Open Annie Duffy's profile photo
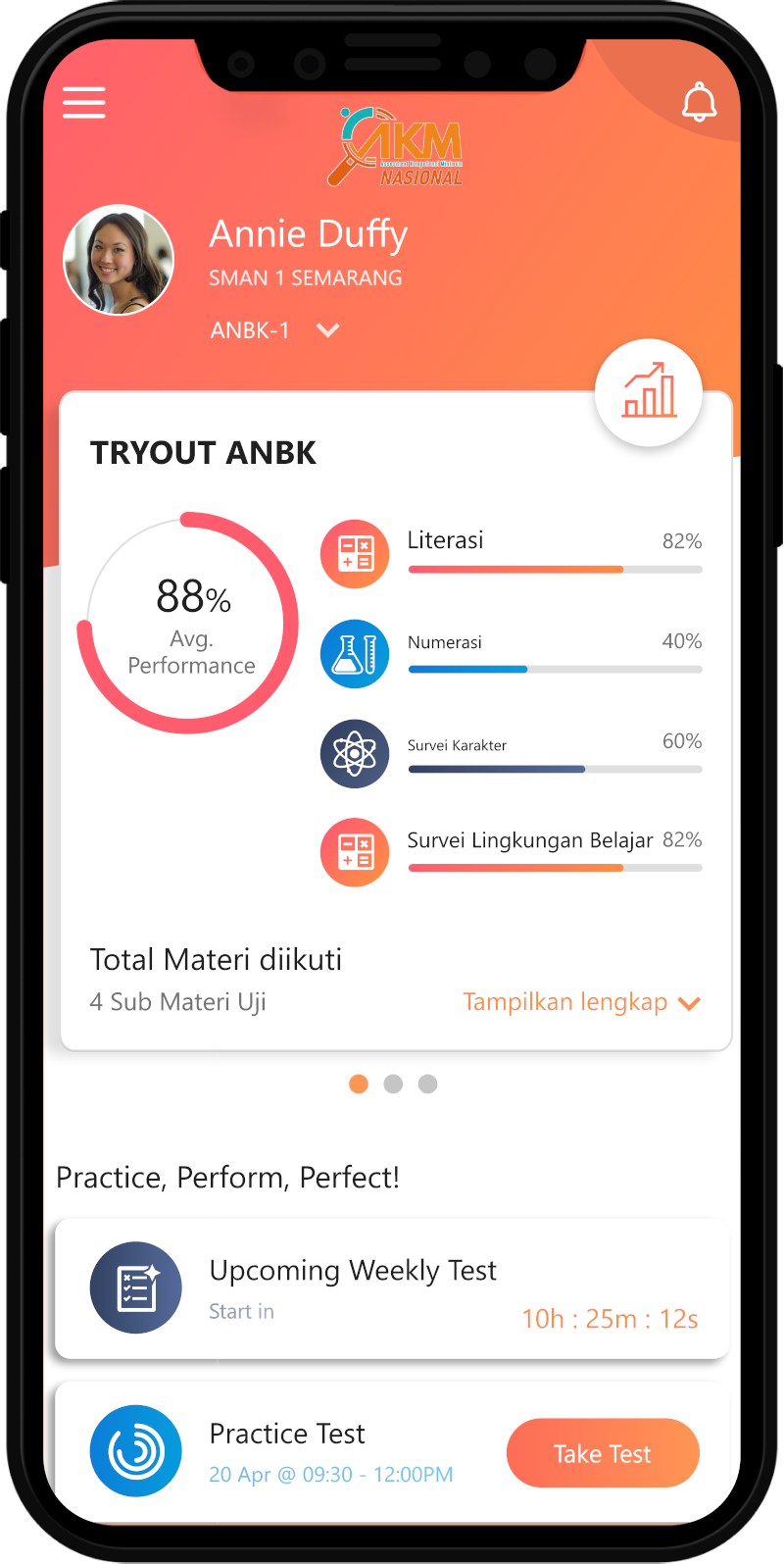This screenshot has width=784, height=1564. click(119, 260)
